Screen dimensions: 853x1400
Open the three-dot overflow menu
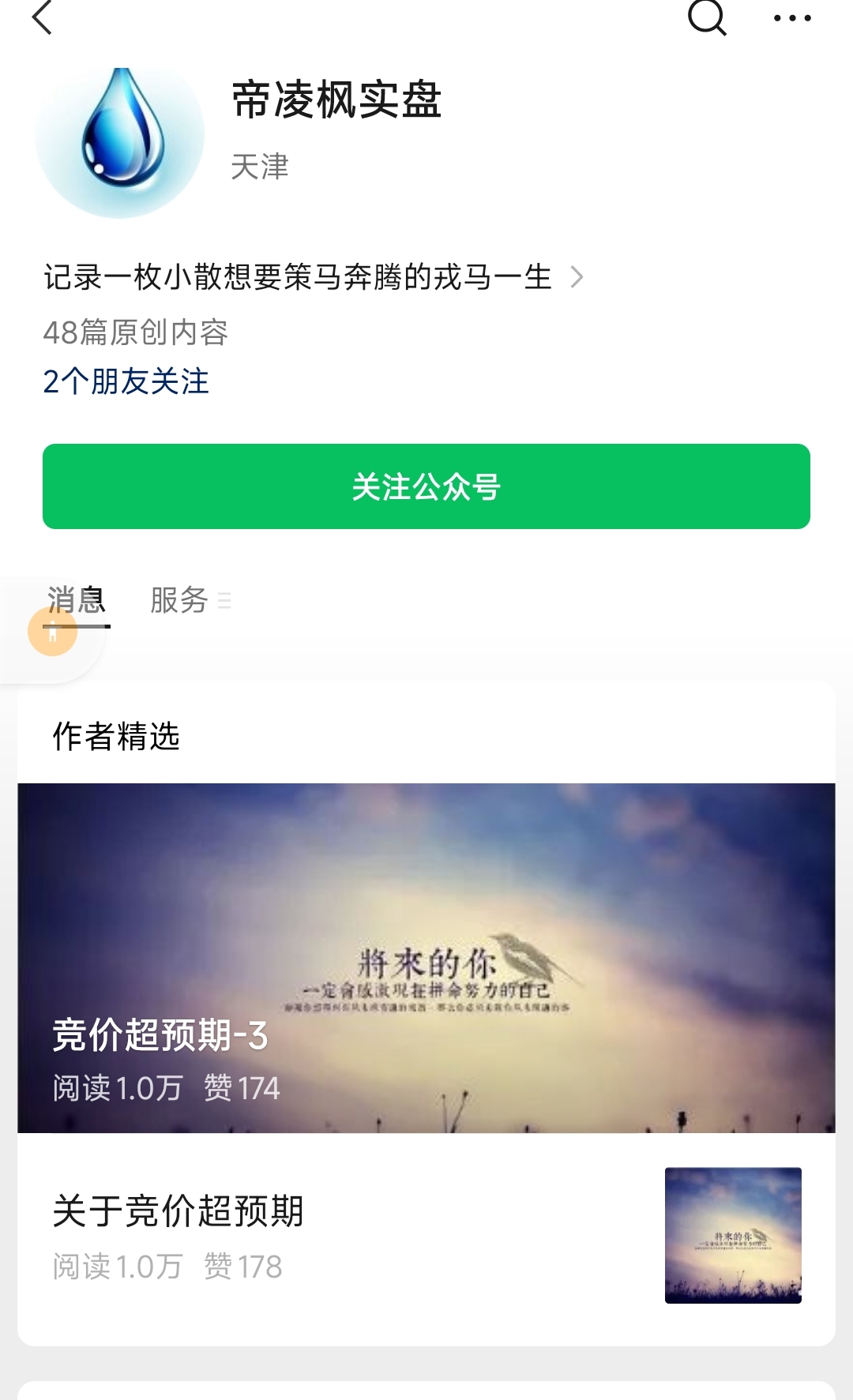coord(792,17)
